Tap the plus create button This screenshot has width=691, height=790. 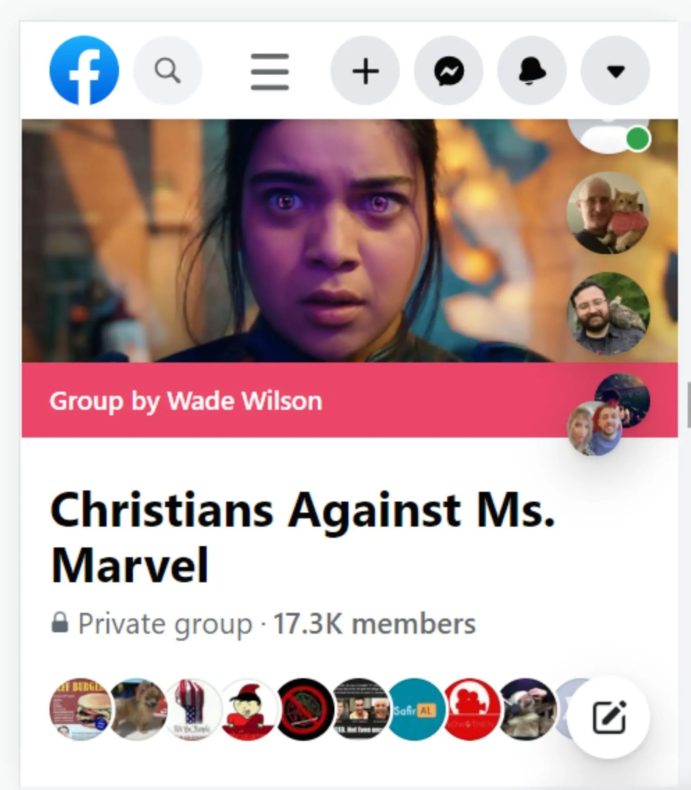pyautogui.click(x=365, y=71)
